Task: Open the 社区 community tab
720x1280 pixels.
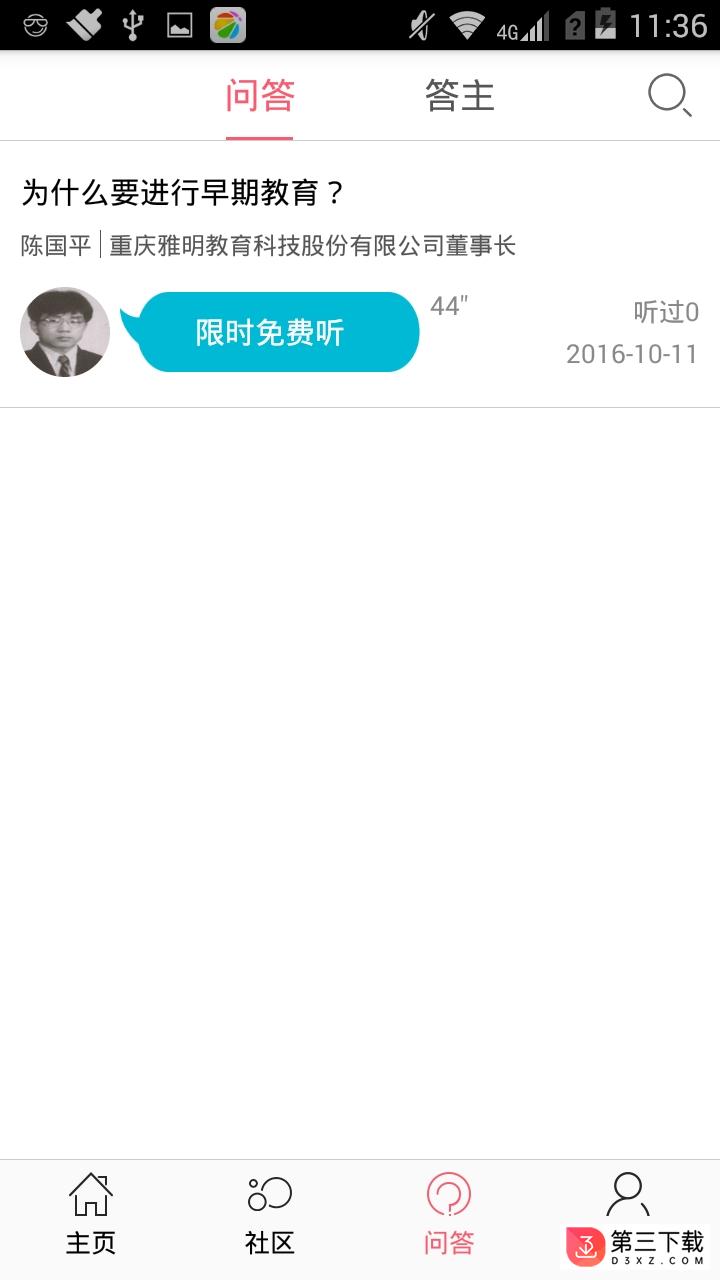Action: (270, 1215)
